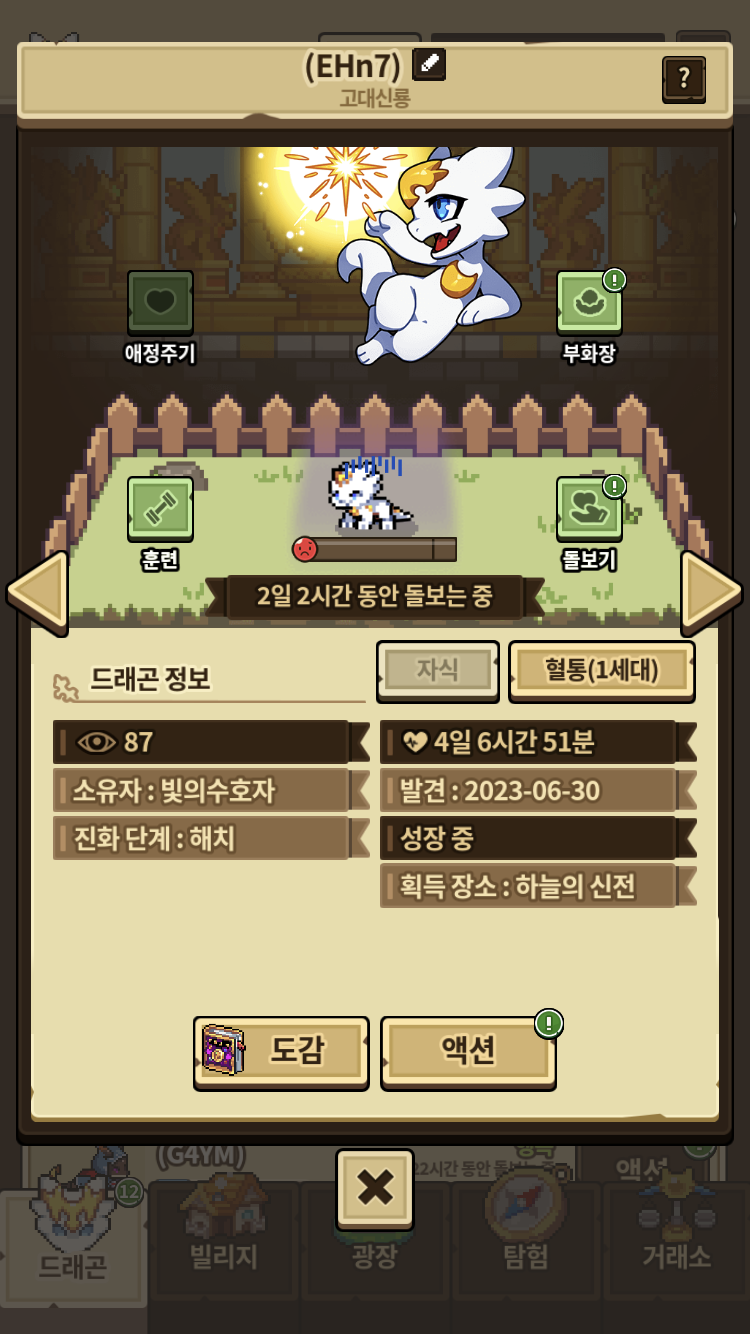The height and width of the screenshot is (1334, 750).
Task: Go to previous dragon with left arrow
Action: coord(37,593)
